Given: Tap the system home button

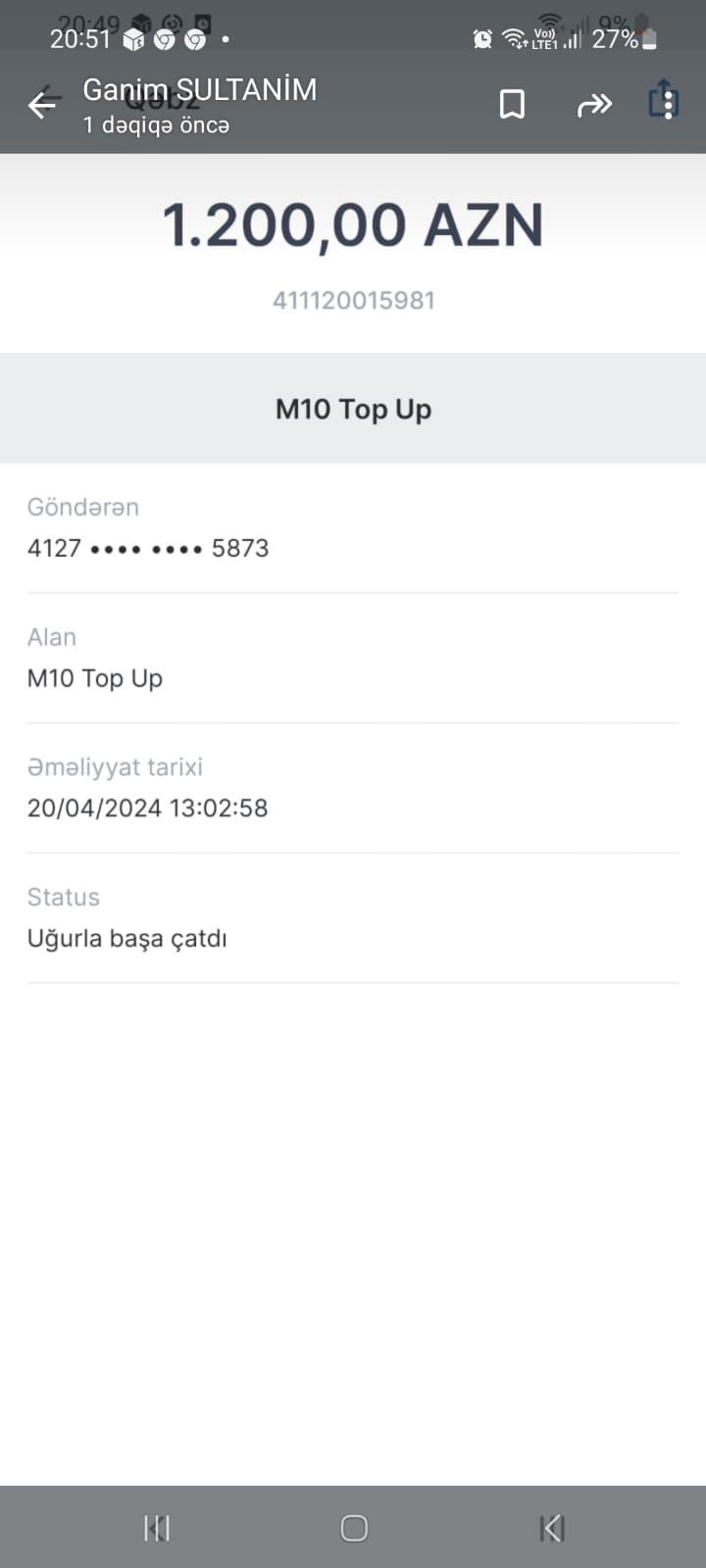Looking at the screenshot, I should 354,1528.
